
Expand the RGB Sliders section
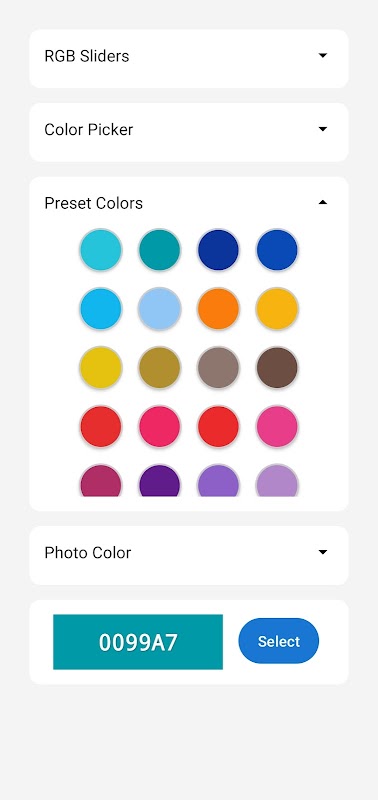tap(189, 58)
